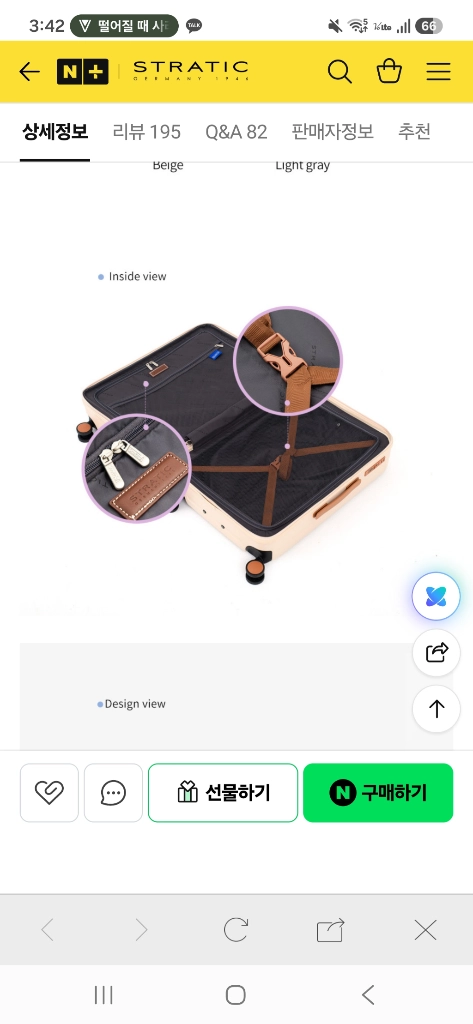473x1024 pixels.
Task: Go back using the header arrow
Action: pos(29,72)
